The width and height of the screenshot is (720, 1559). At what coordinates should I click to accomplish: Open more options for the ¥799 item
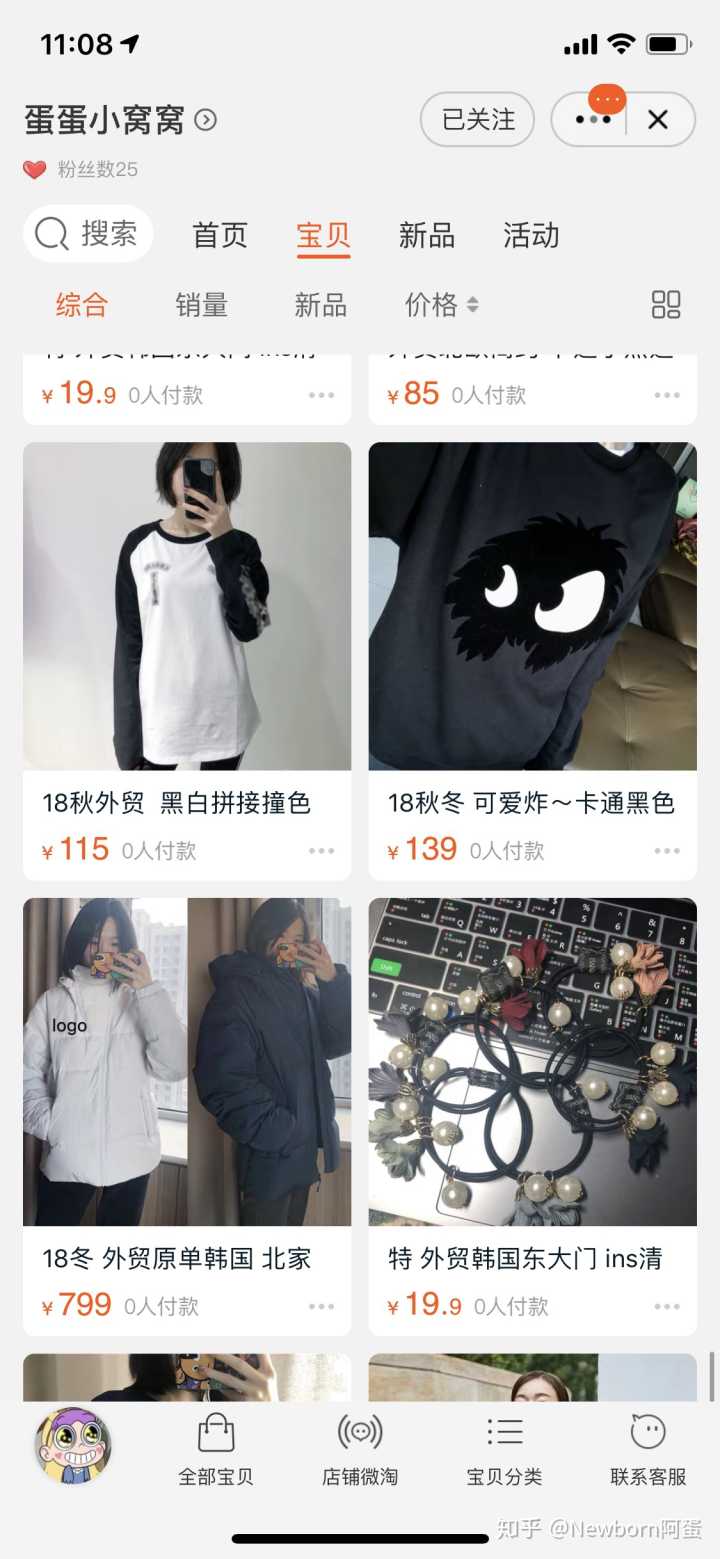click(321, 1307)
